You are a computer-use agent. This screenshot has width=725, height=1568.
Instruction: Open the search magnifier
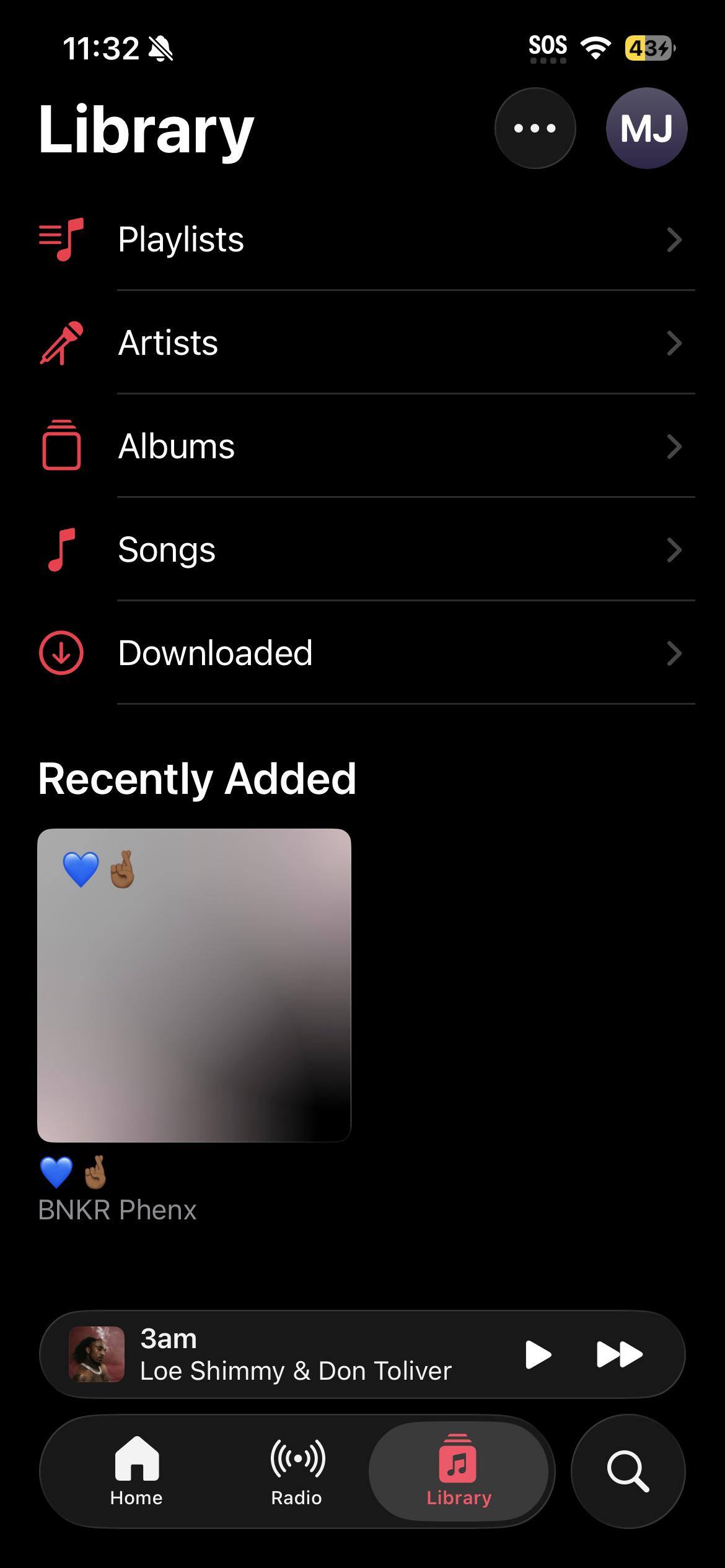click(x=628, y=1471)
